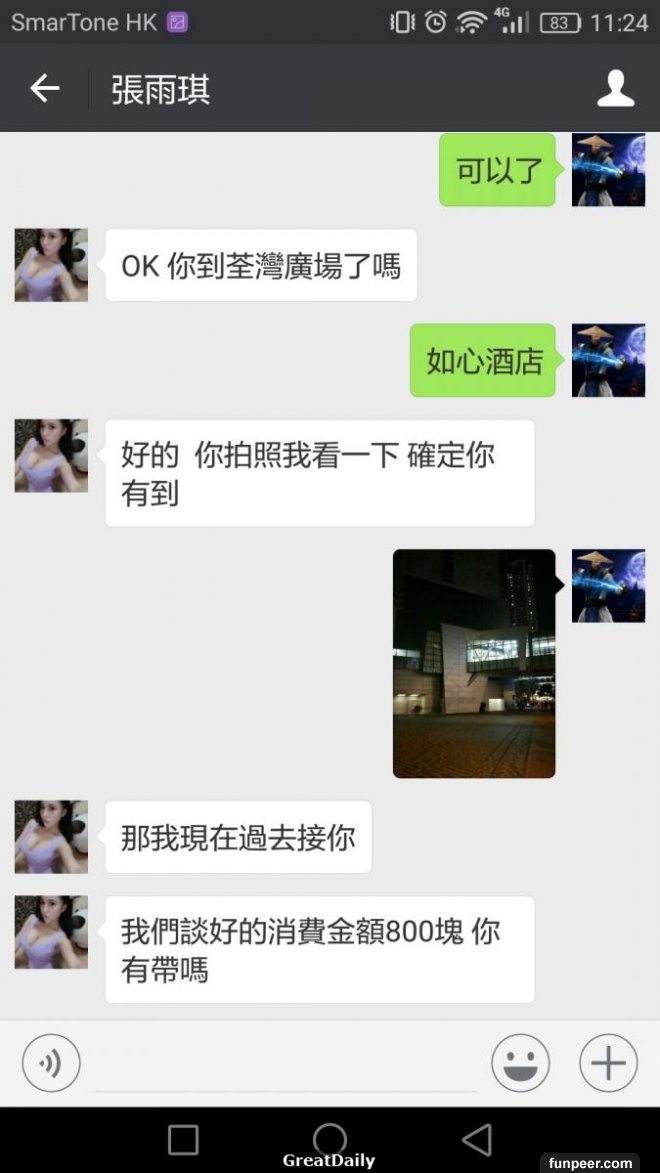Open the plus attachment menu
The image size is (660, 1173).
[608, 1062]
